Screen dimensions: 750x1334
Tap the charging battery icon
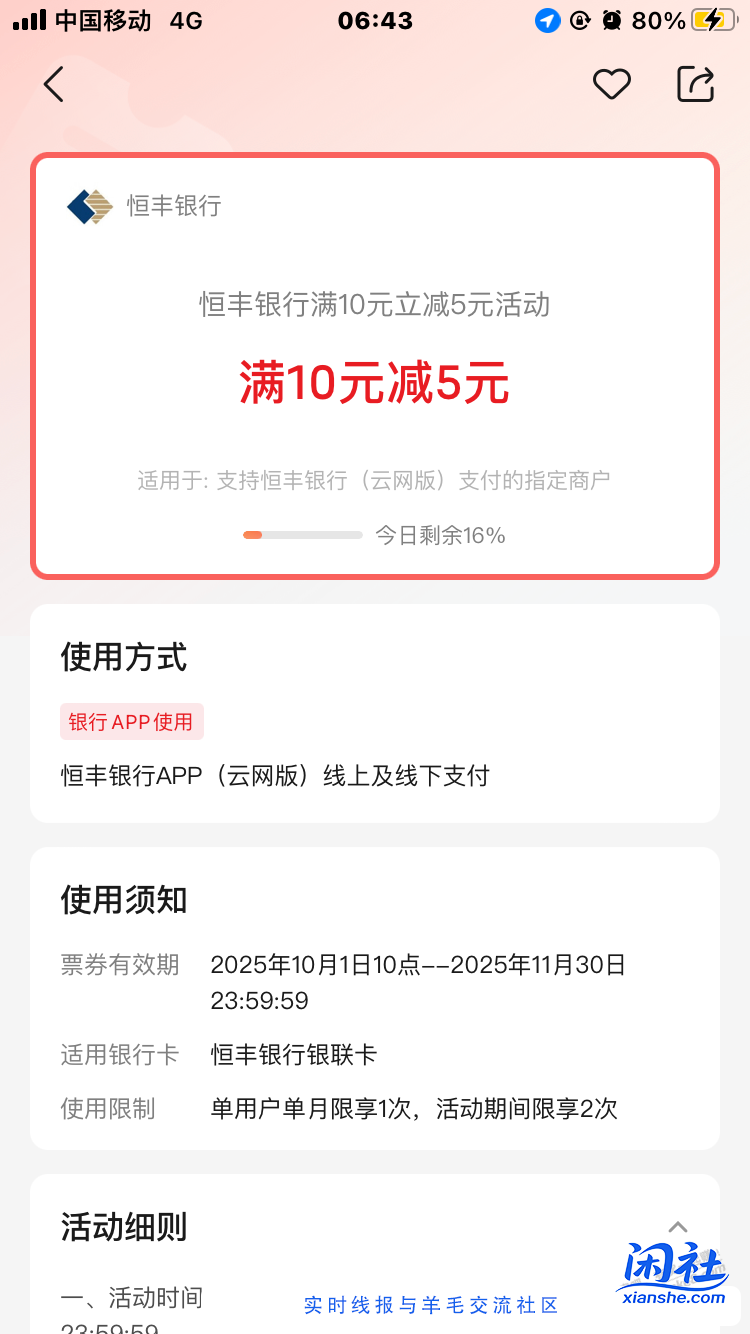711,20
